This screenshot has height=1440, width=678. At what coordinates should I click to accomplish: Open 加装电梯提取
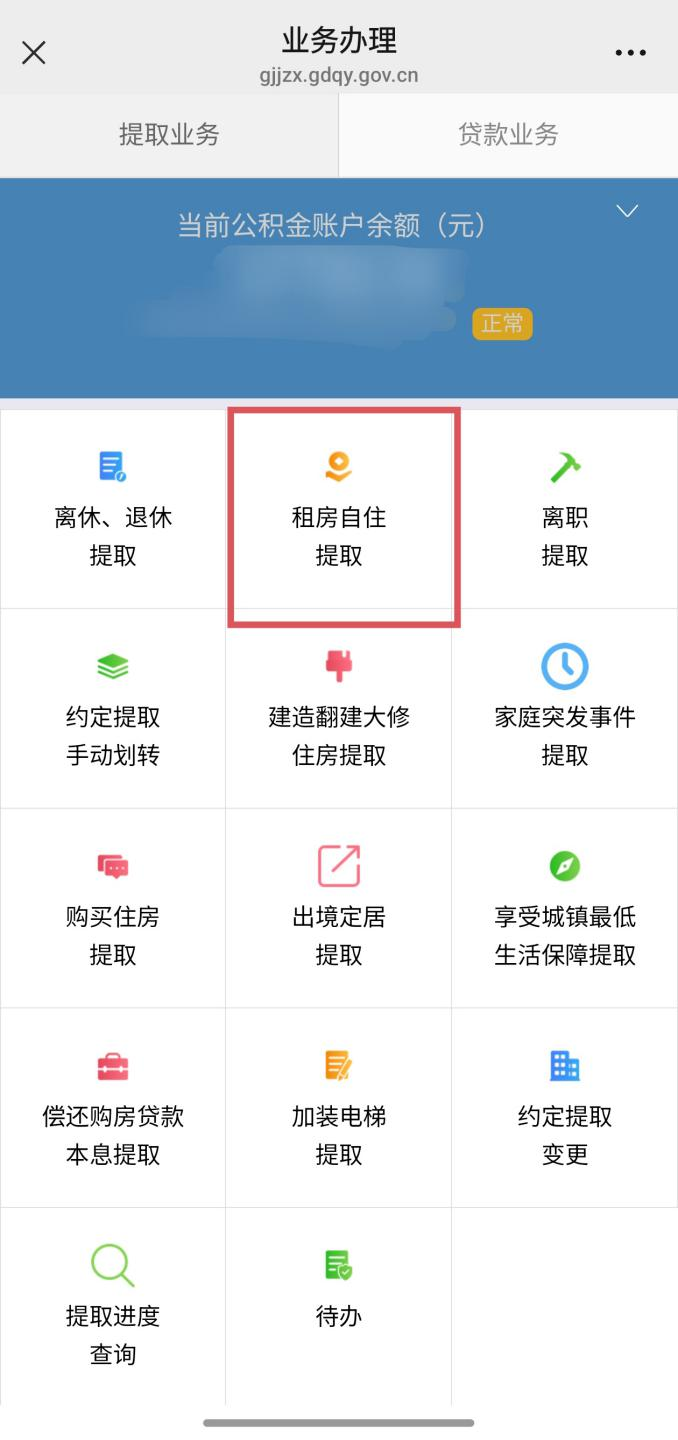click(339, 1108)
